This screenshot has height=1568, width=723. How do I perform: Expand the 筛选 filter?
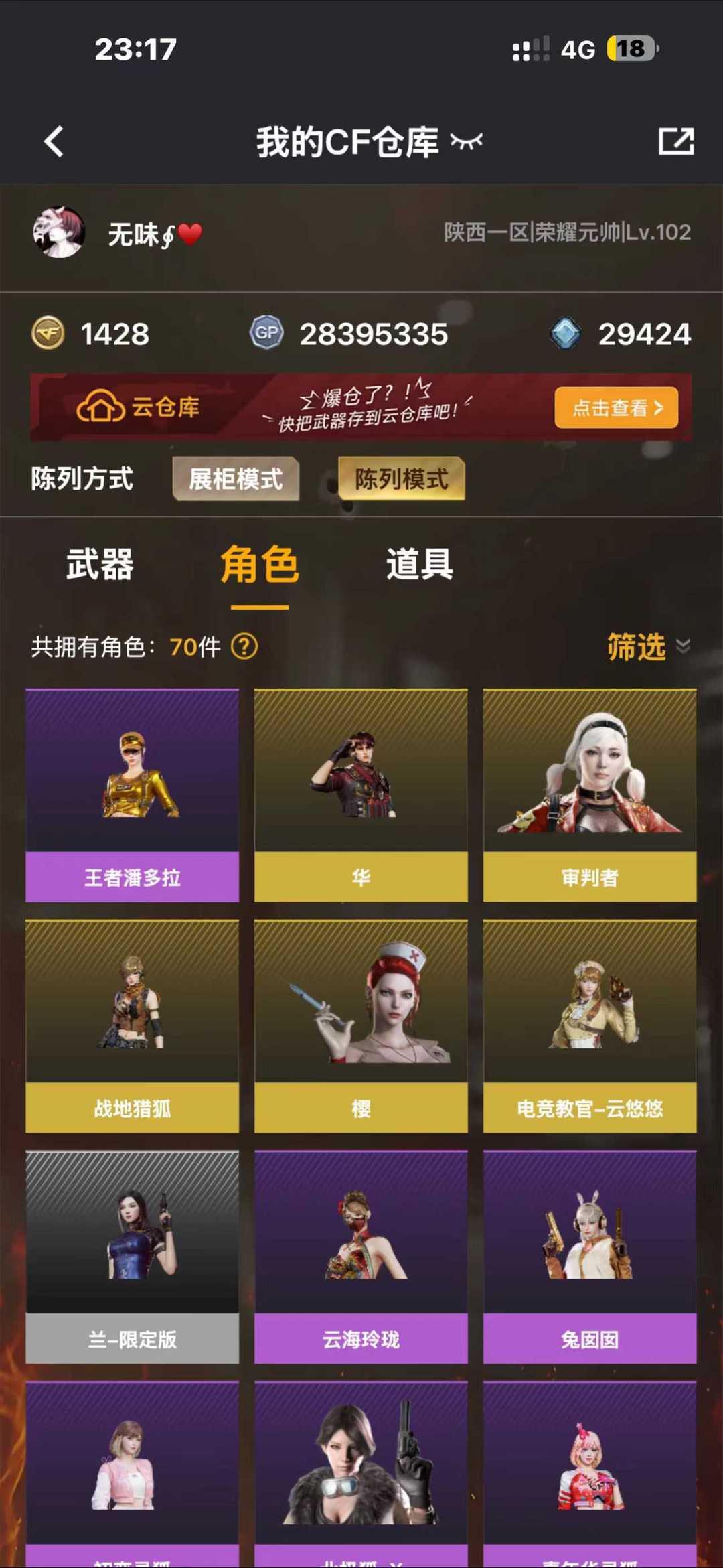pyautogui.click(x=647, y=647)
